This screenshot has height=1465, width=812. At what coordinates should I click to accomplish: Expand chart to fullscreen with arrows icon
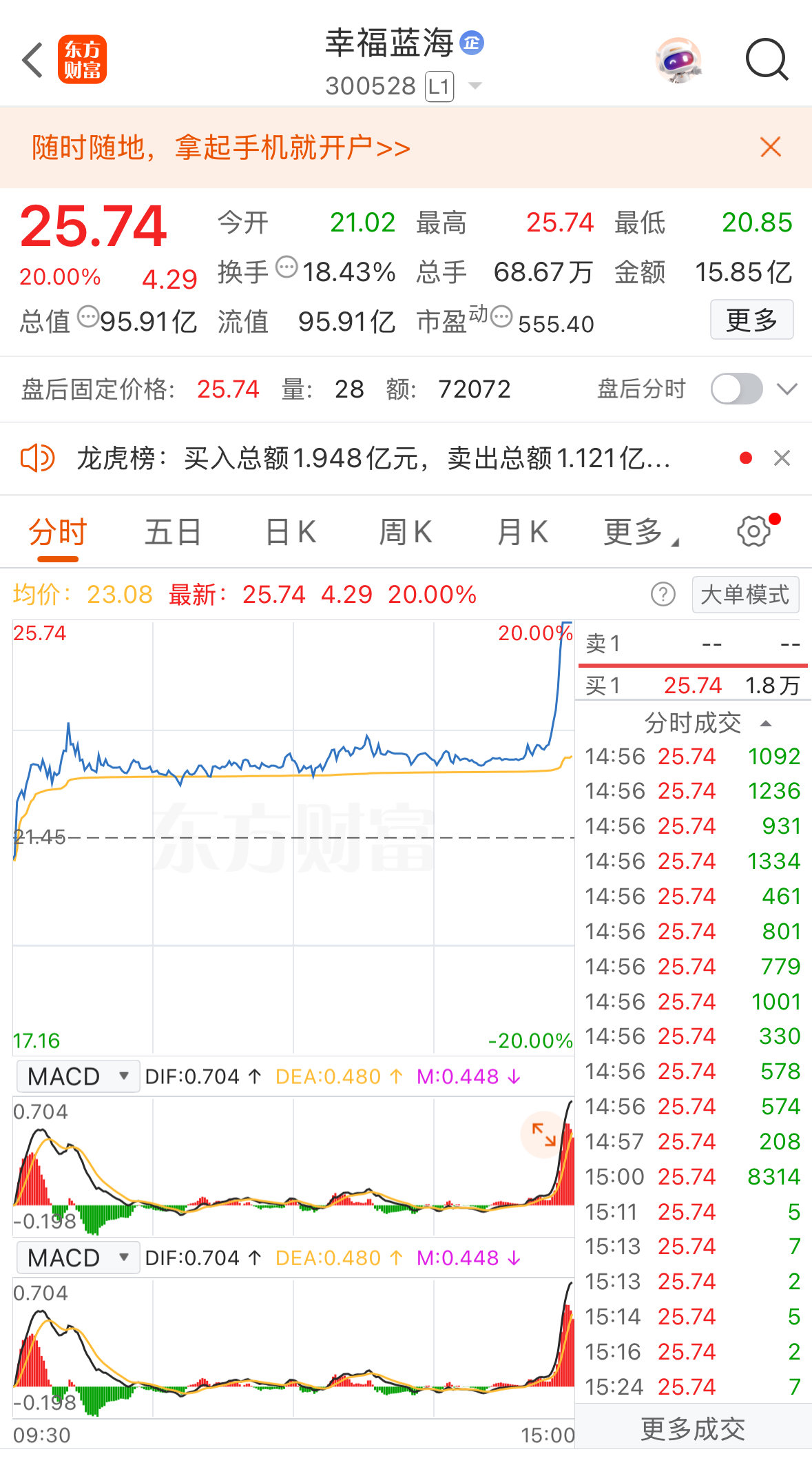(543, 1134)
